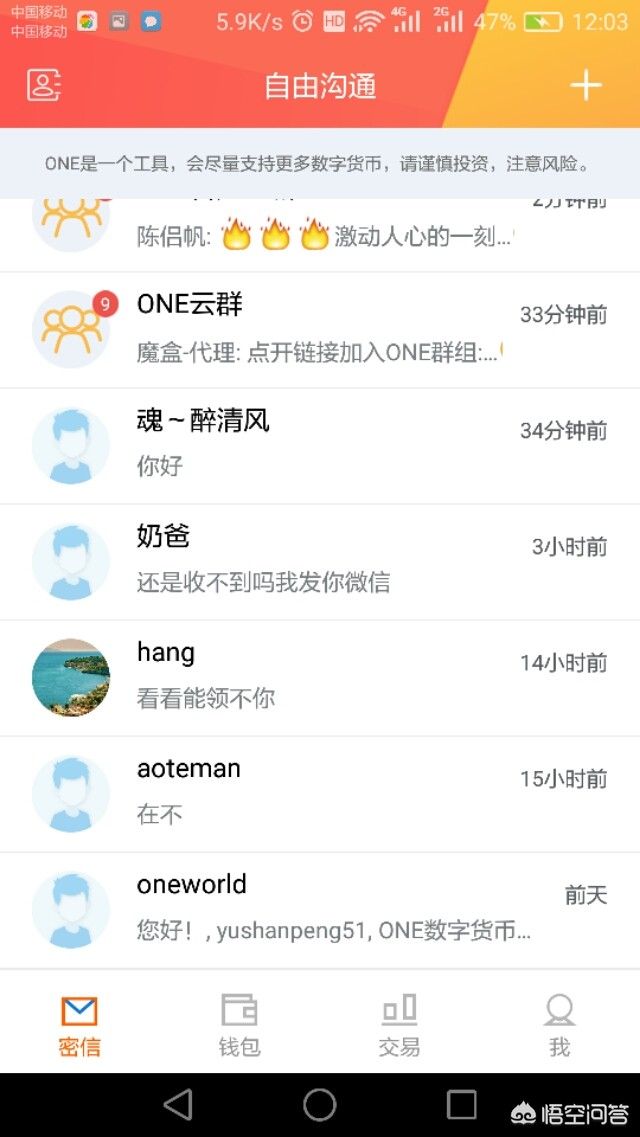
Task: Select the 密信 tab
Action: pos(79,1024)
